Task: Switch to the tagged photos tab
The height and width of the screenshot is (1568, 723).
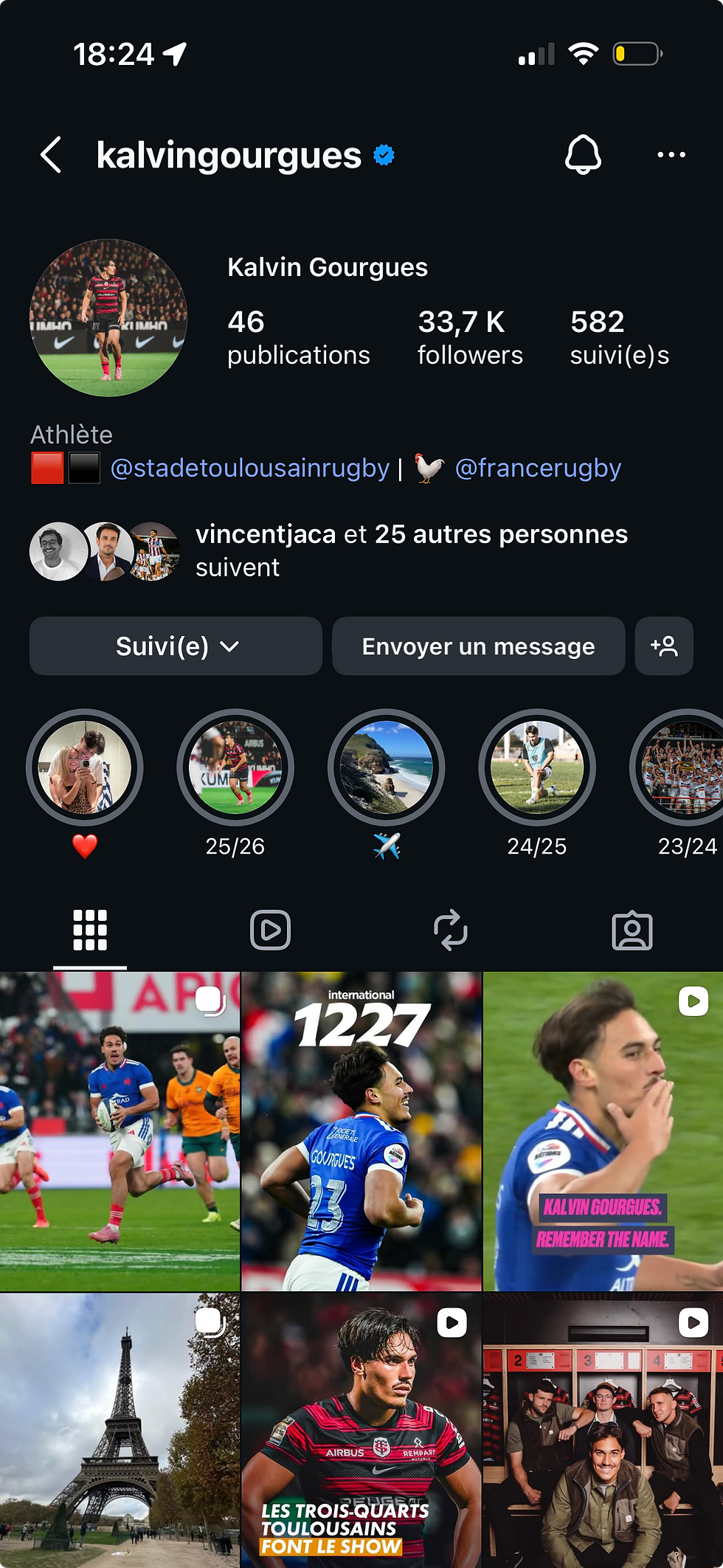Action: pyautogui.click(x=632, y=930)
